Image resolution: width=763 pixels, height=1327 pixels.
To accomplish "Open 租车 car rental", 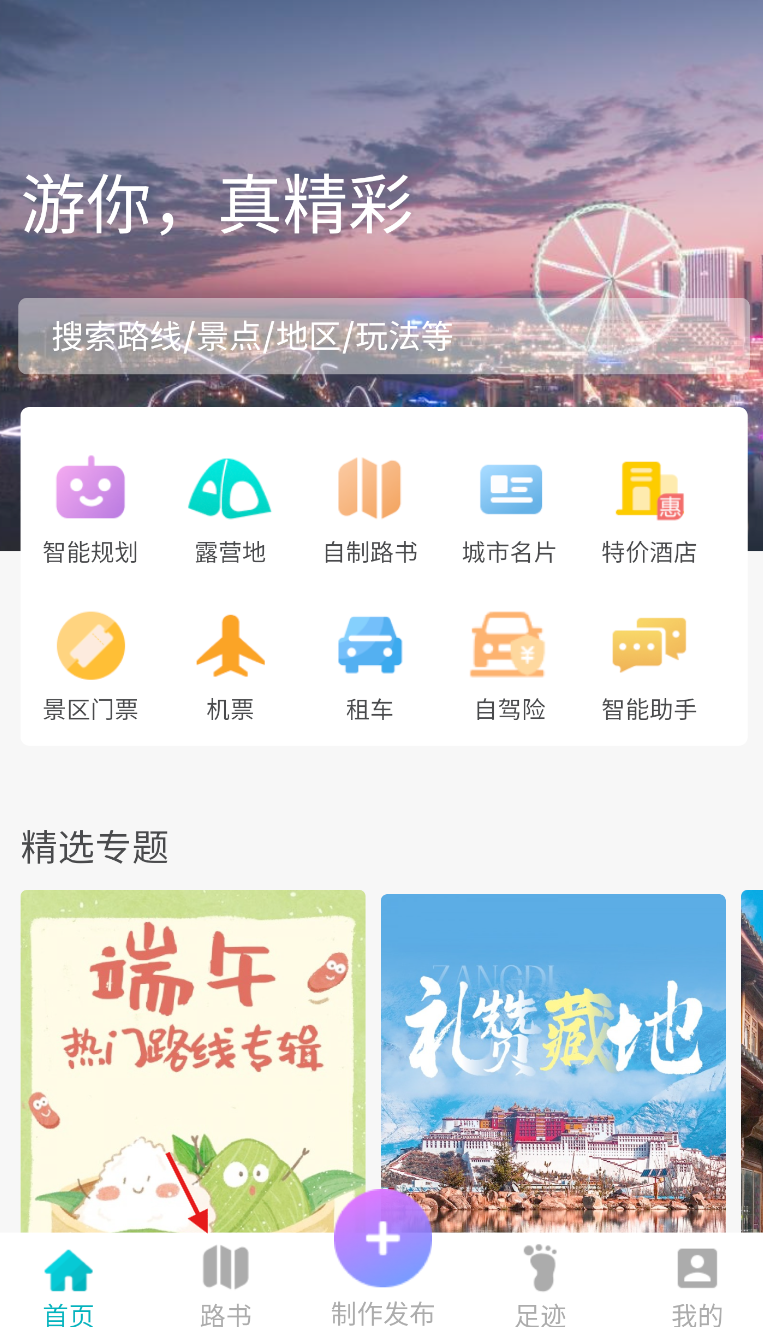I will click(x=370, y=667).
